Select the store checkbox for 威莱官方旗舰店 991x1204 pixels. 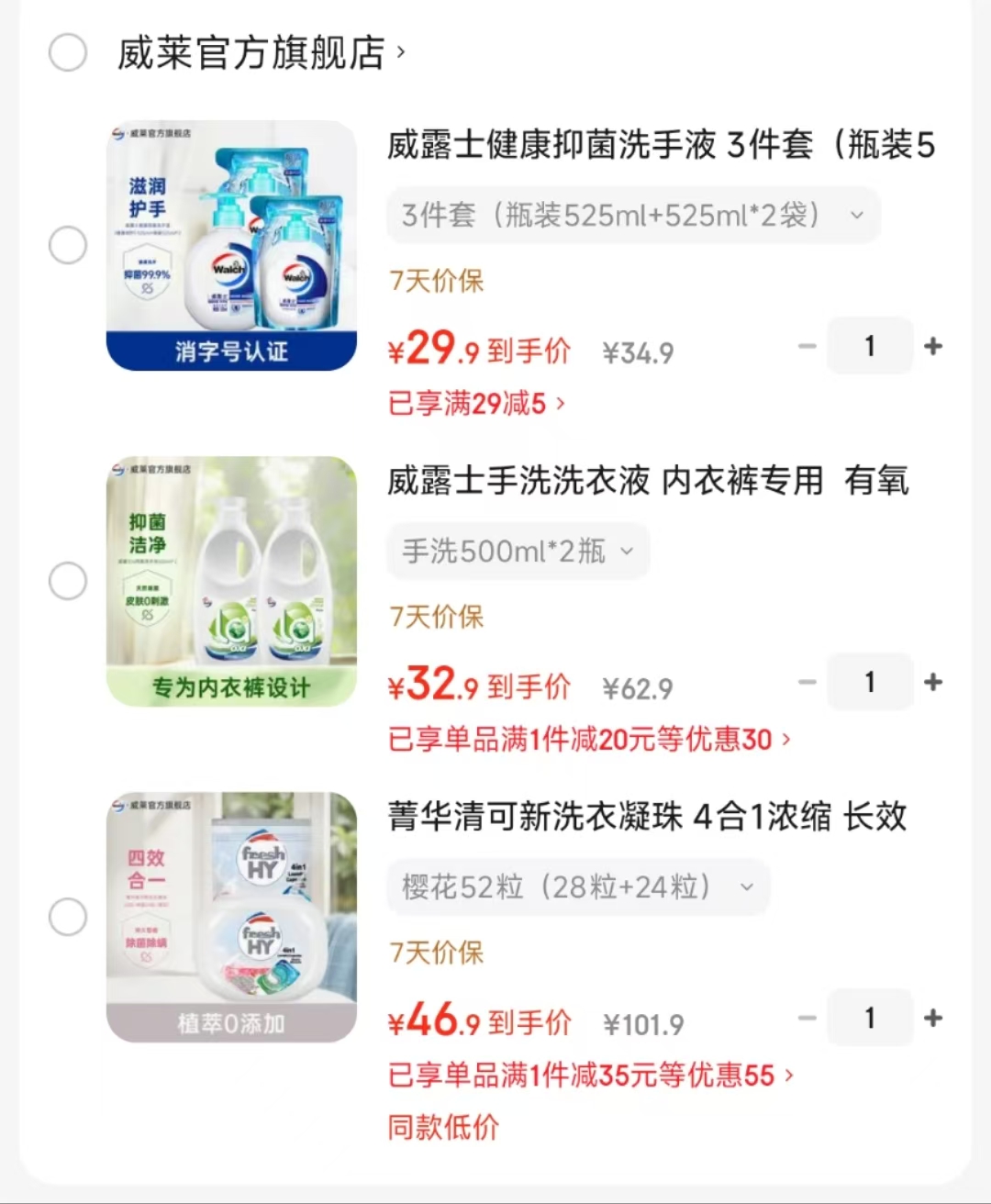pos(68,52)
